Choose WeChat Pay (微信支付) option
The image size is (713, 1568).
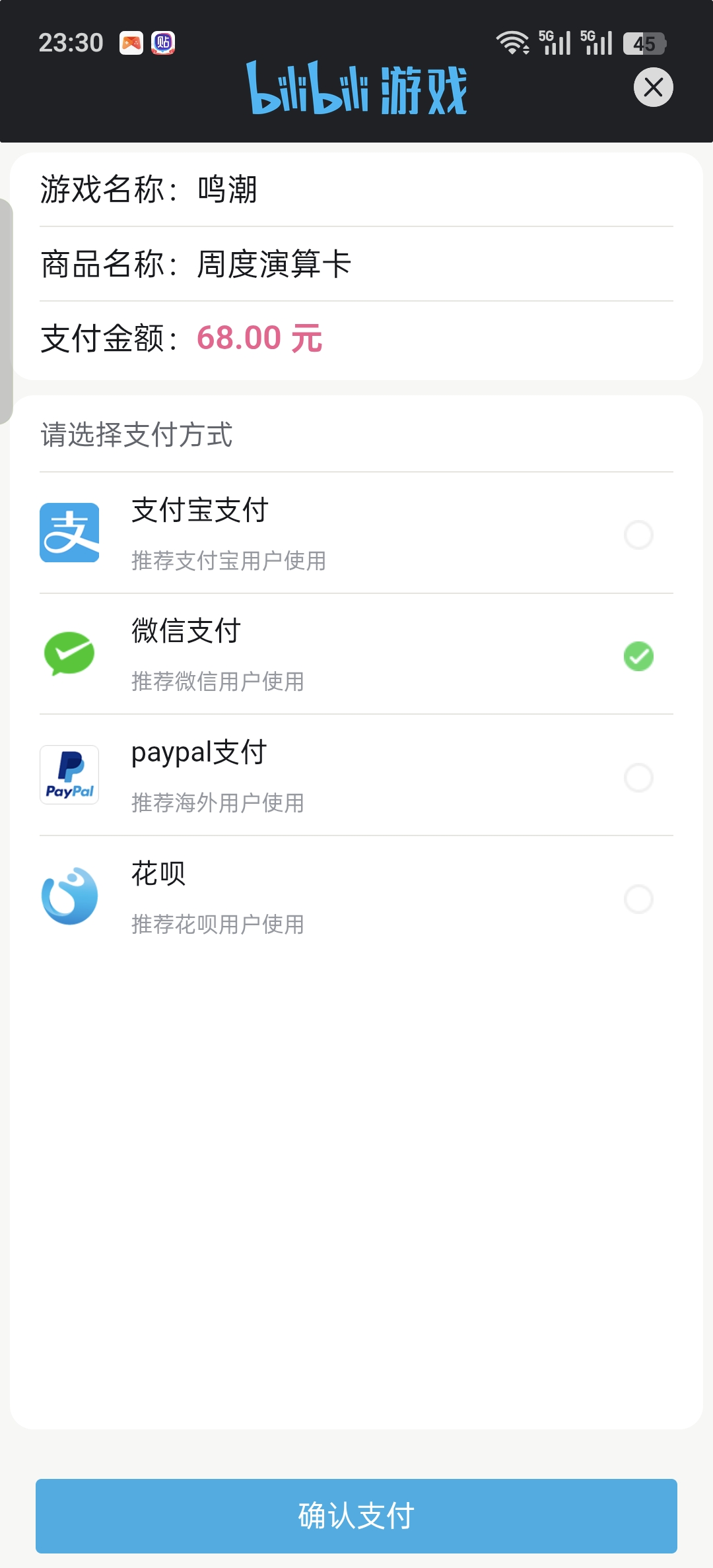(x=638, y=656)
